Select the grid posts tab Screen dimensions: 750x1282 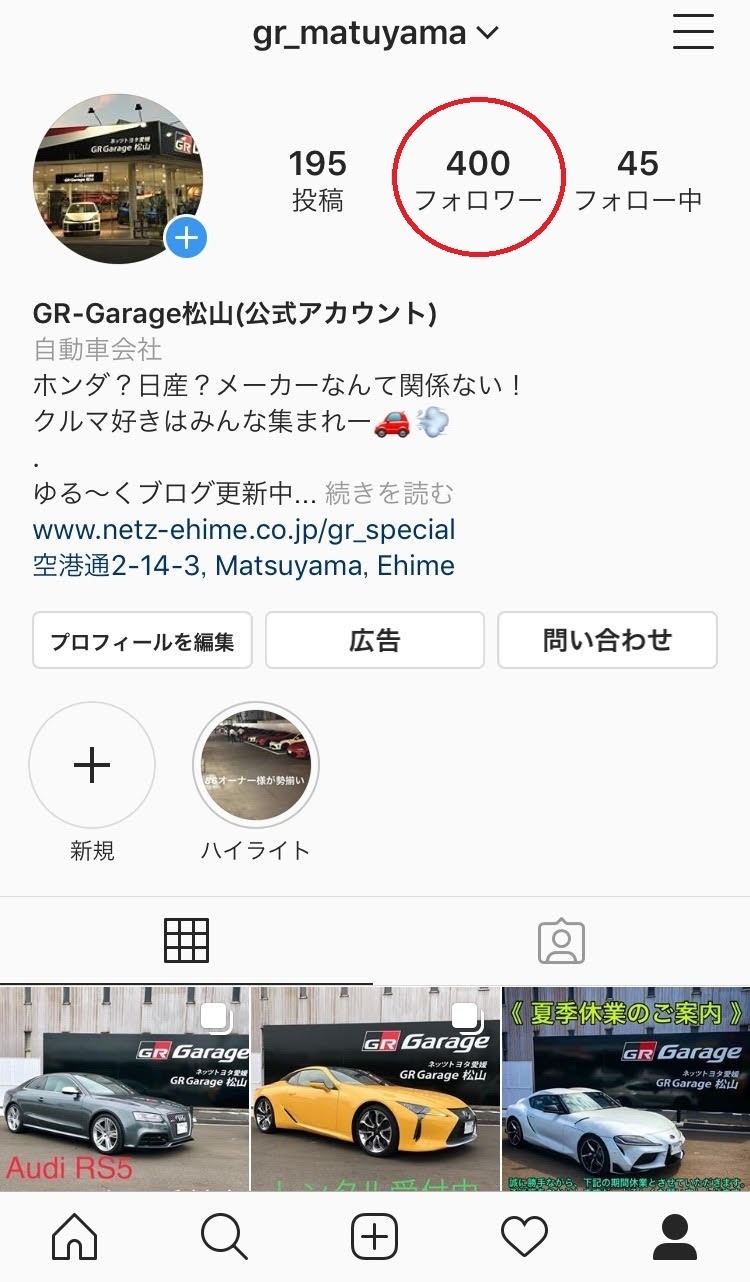[186, 941]
